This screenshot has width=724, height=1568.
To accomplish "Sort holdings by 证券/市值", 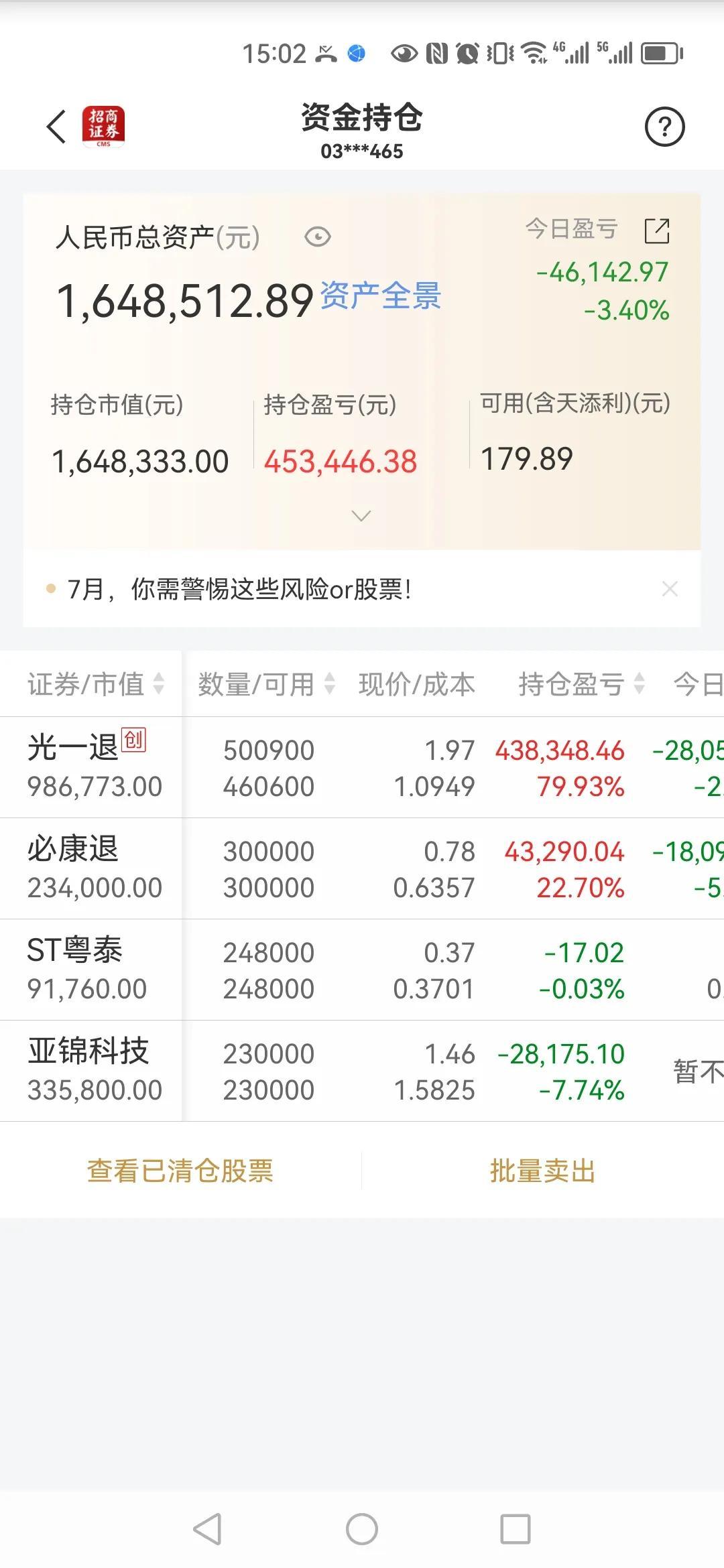I will pyautogui.click(x=95, y=684).
